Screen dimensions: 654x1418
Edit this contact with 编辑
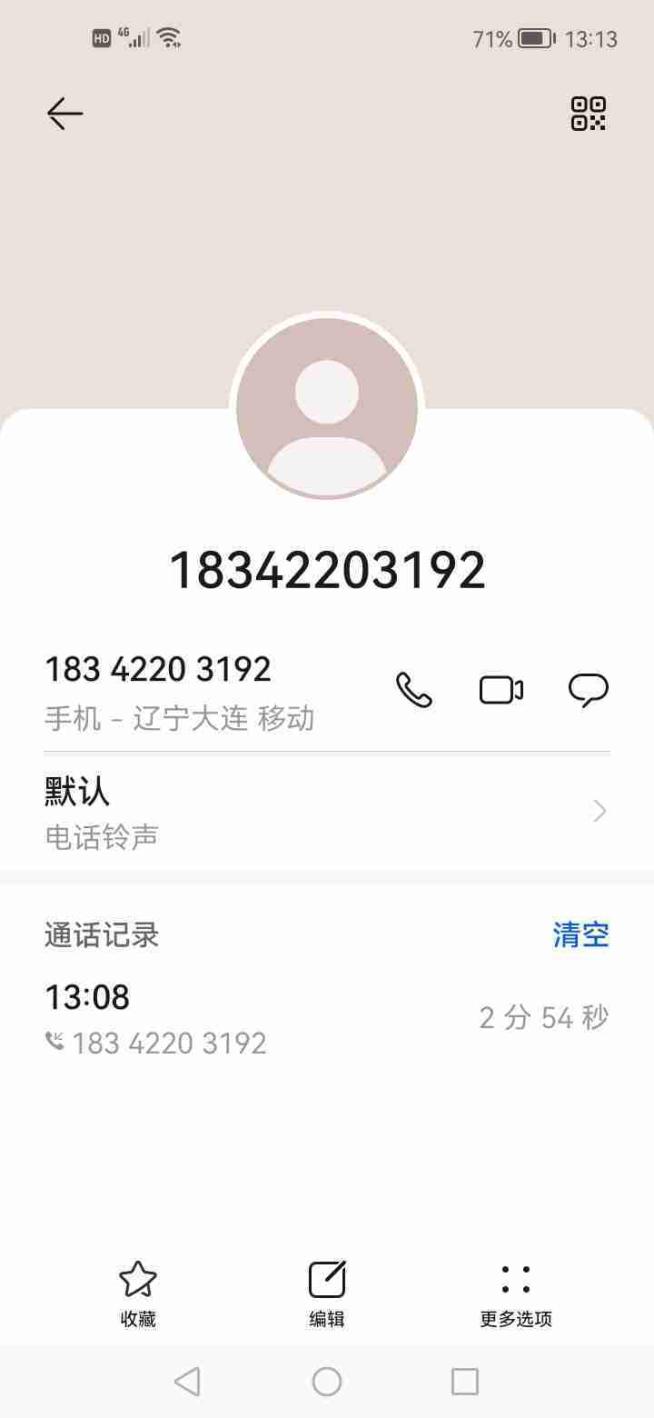326,1293
